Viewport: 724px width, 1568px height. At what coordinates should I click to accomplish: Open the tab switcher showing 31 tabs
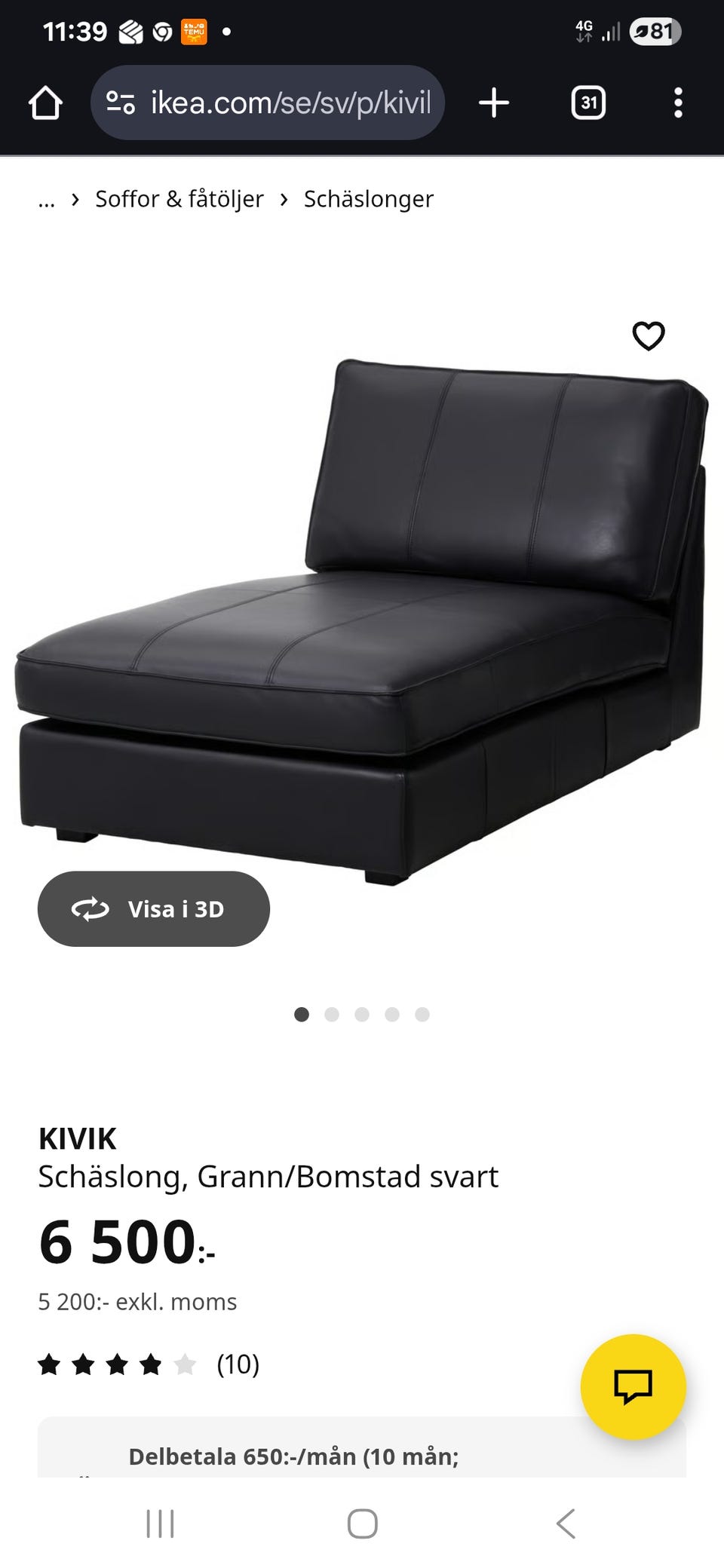tap(588, 103)
